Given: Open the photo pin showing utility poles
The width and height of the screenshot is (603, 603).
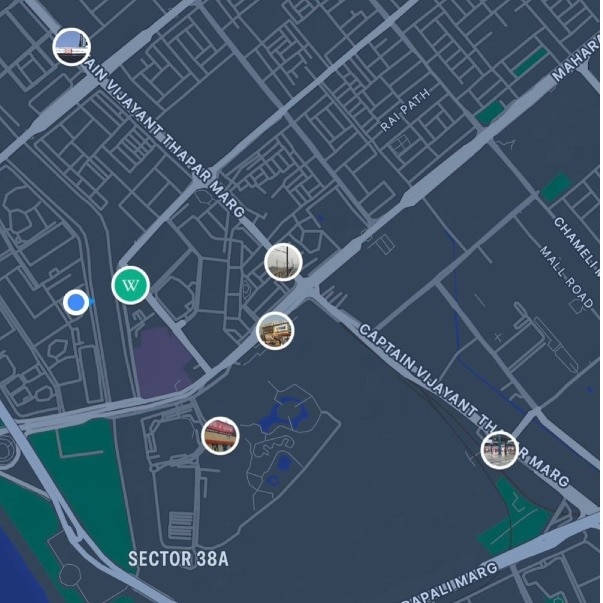Looking at the screenshot, I should [283, 262].
